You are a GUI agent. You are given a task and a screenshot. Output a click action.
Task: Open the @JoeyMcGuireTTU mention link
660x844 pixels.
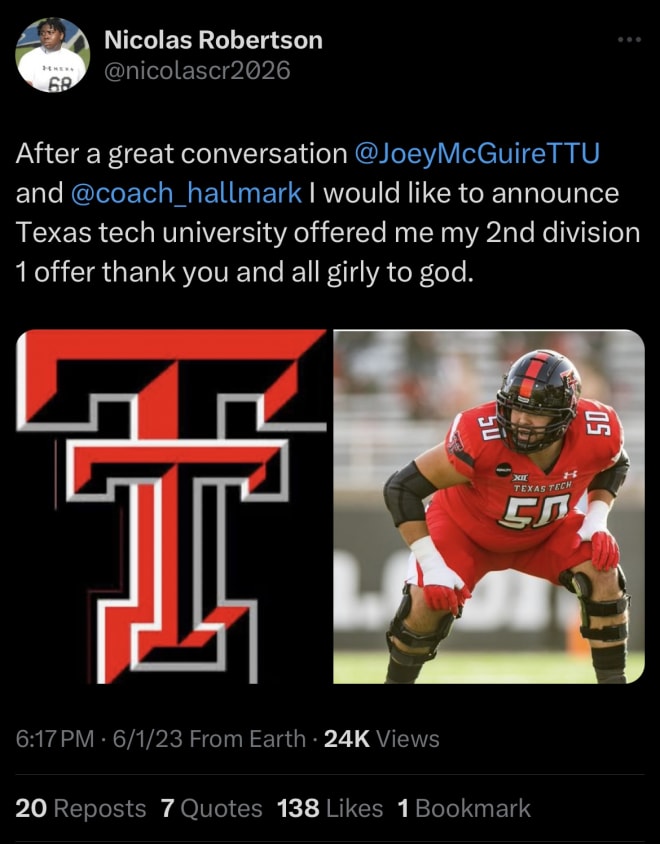tap(477, 153)
